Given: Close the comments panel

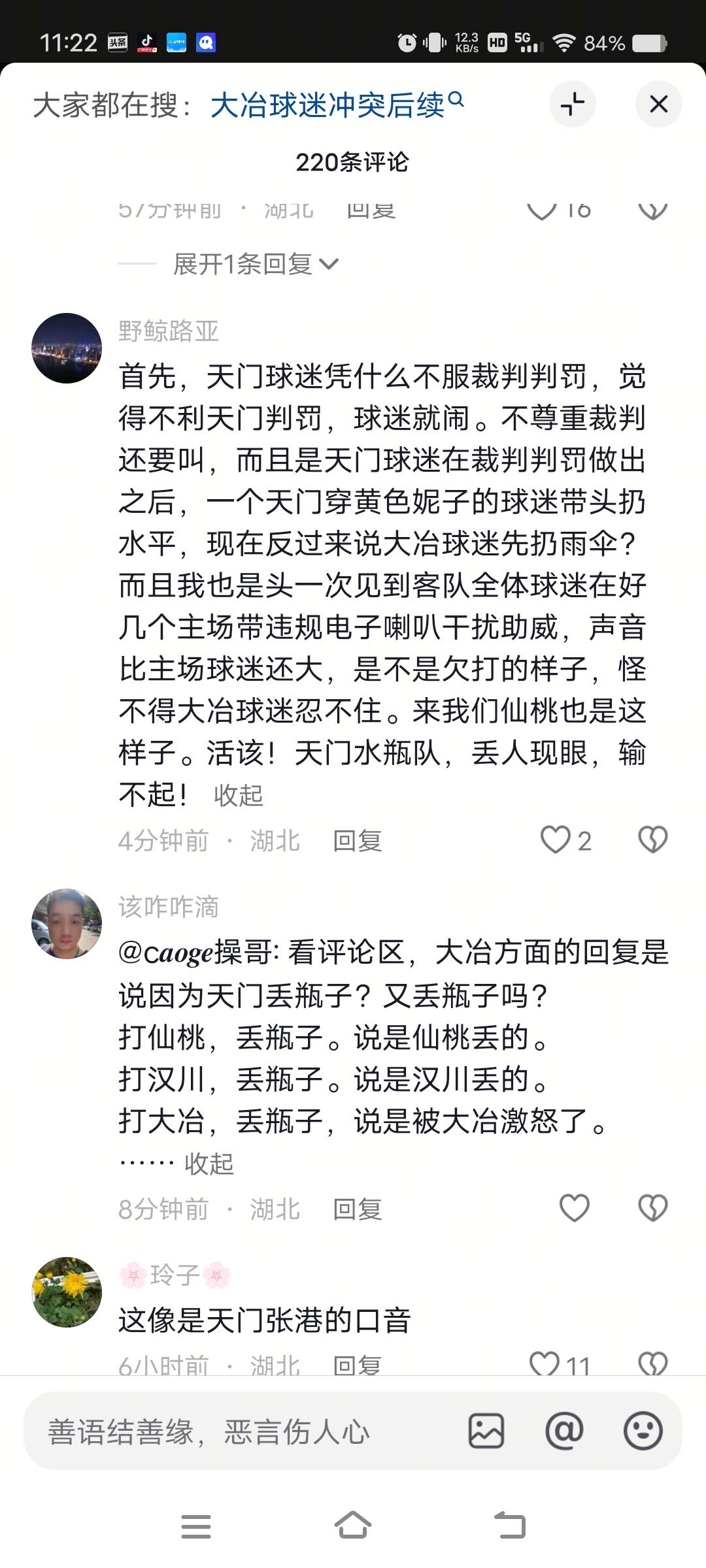Looking at the screenshot, I should [658, 104].
